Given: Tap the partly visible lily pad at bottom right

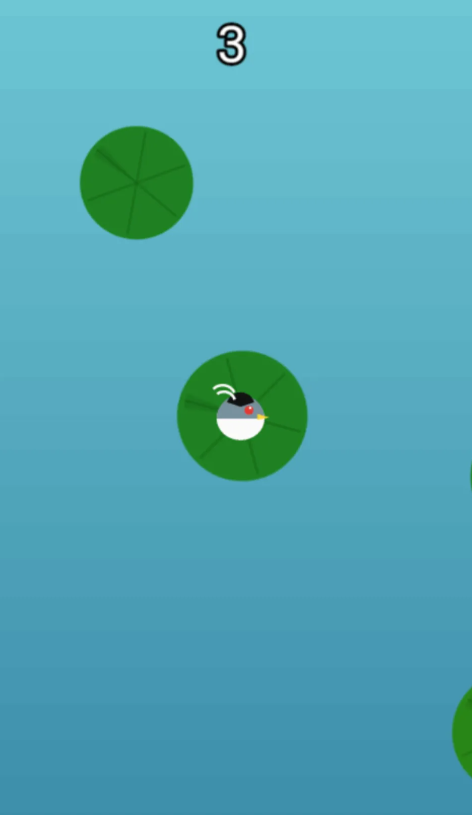Looking at the screenshot, I should [x=462, y=731].
